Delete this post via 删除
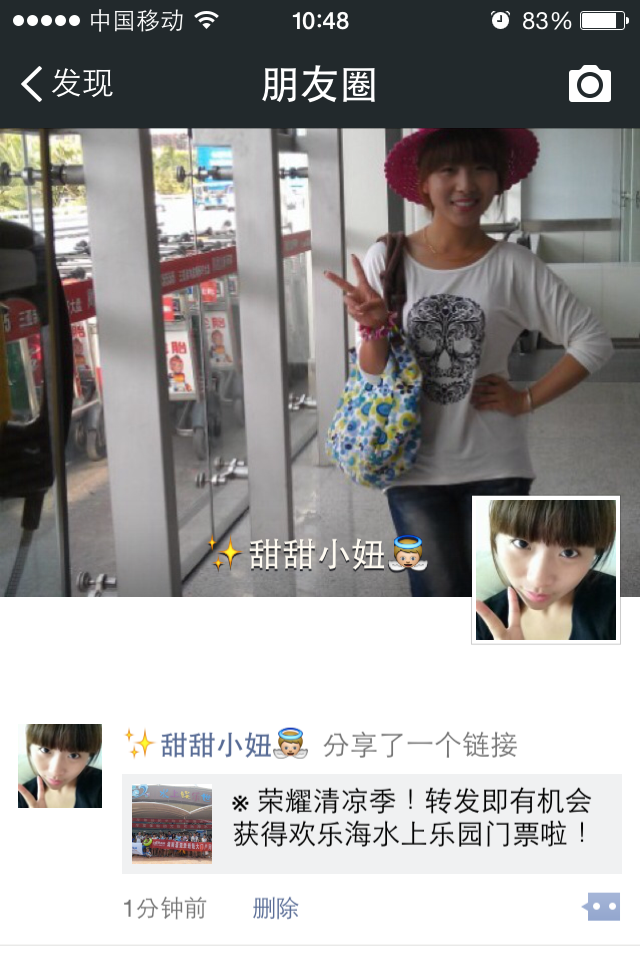Image resolution: width=640 pixels, height=960 pixels. (275, 908)
